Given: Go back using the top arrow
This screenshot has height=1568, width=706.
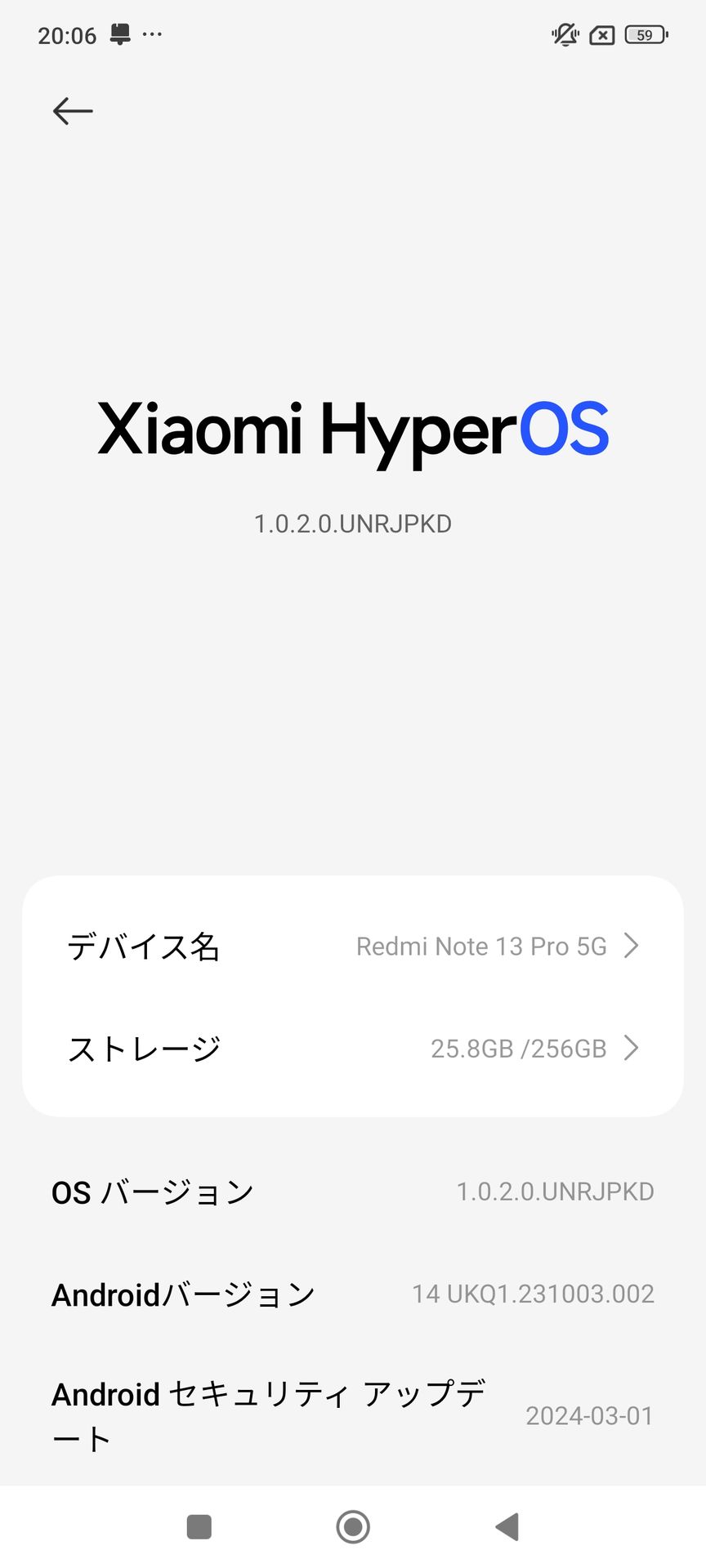Looking at the screenshot, I should tap(73, 111).
